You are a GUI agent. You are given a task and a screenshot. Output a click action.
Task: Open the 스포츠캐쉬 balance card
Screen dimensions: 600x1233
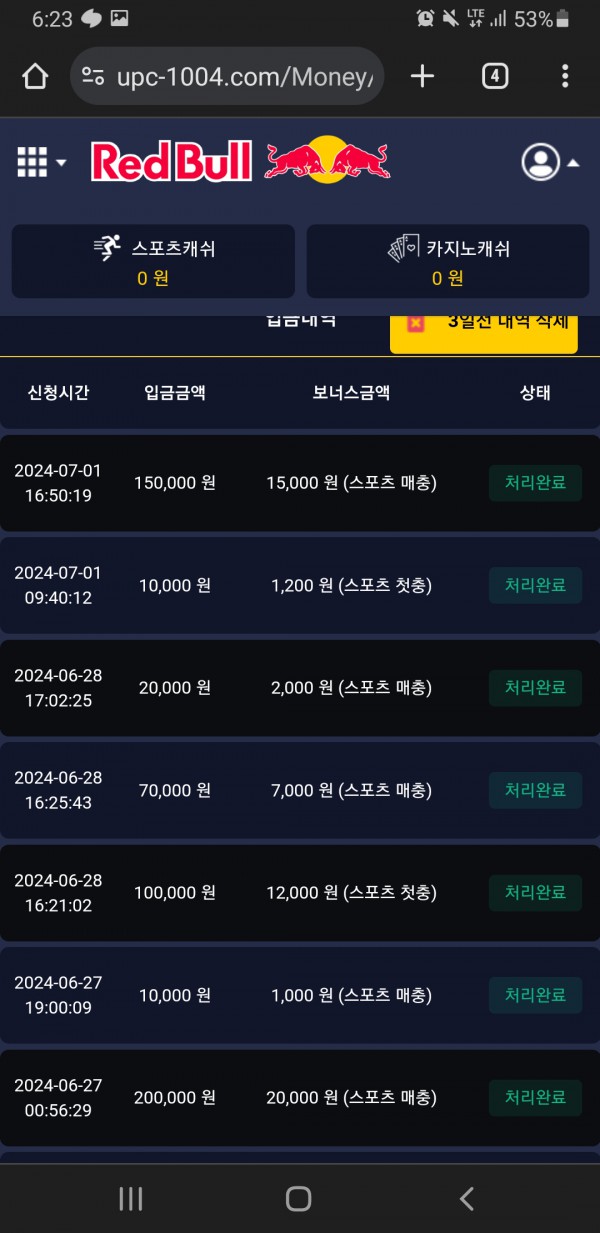point(153,261)
